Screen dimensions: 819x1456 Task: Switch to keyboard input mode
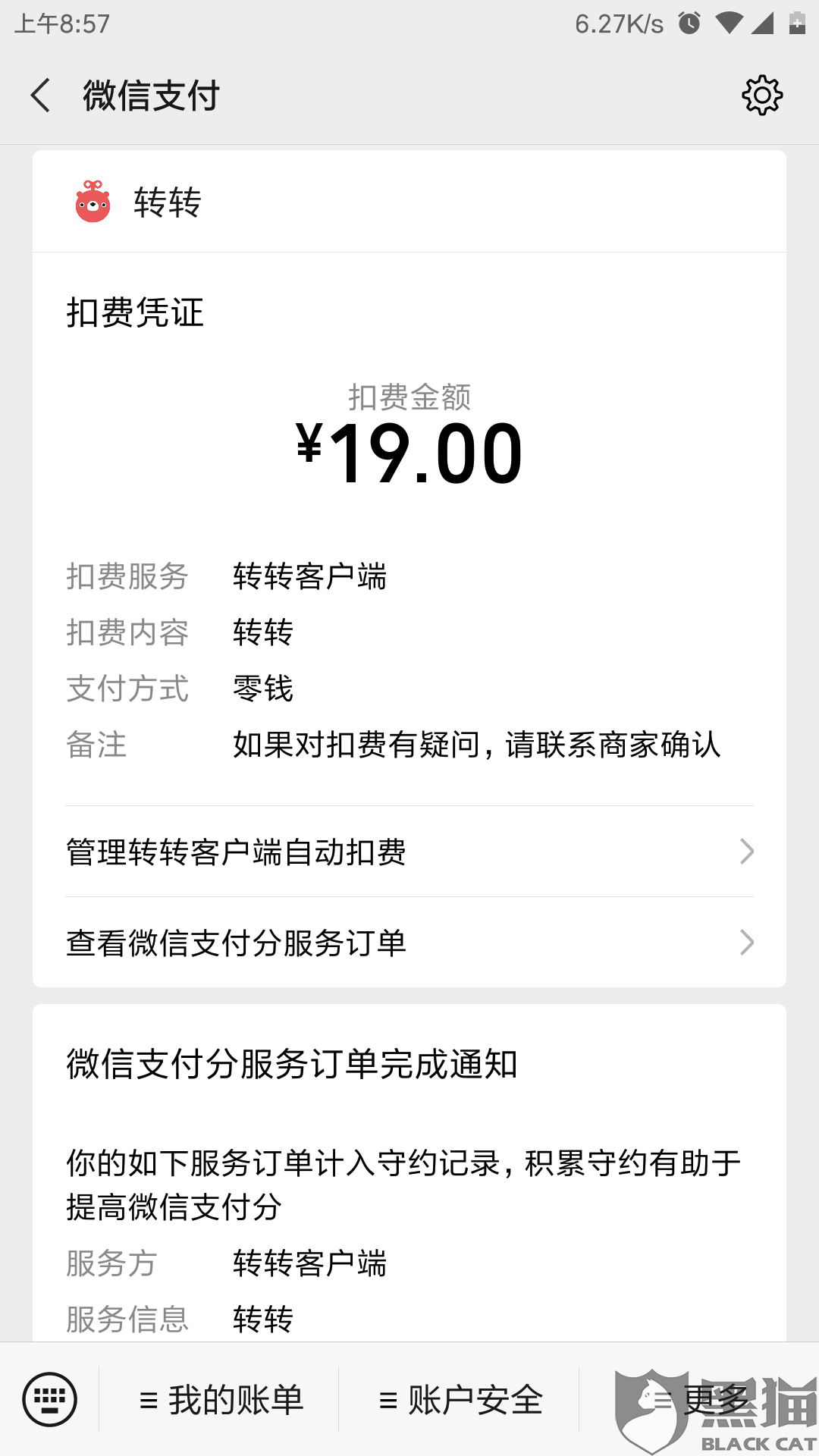pos(50,1399)
